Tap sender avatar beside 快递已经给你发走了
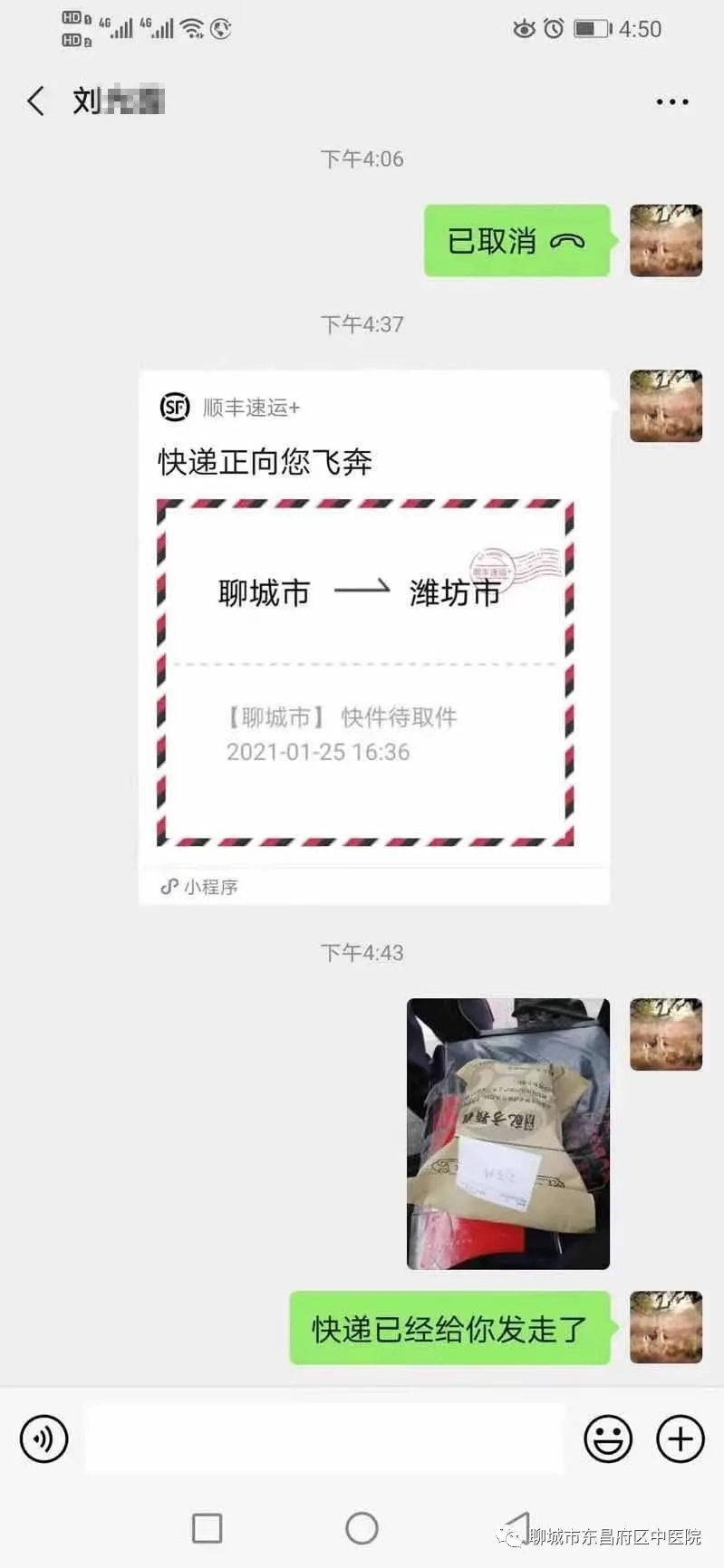The height and width of the screenshot is (1568, 724). [x=666, y=1327]
